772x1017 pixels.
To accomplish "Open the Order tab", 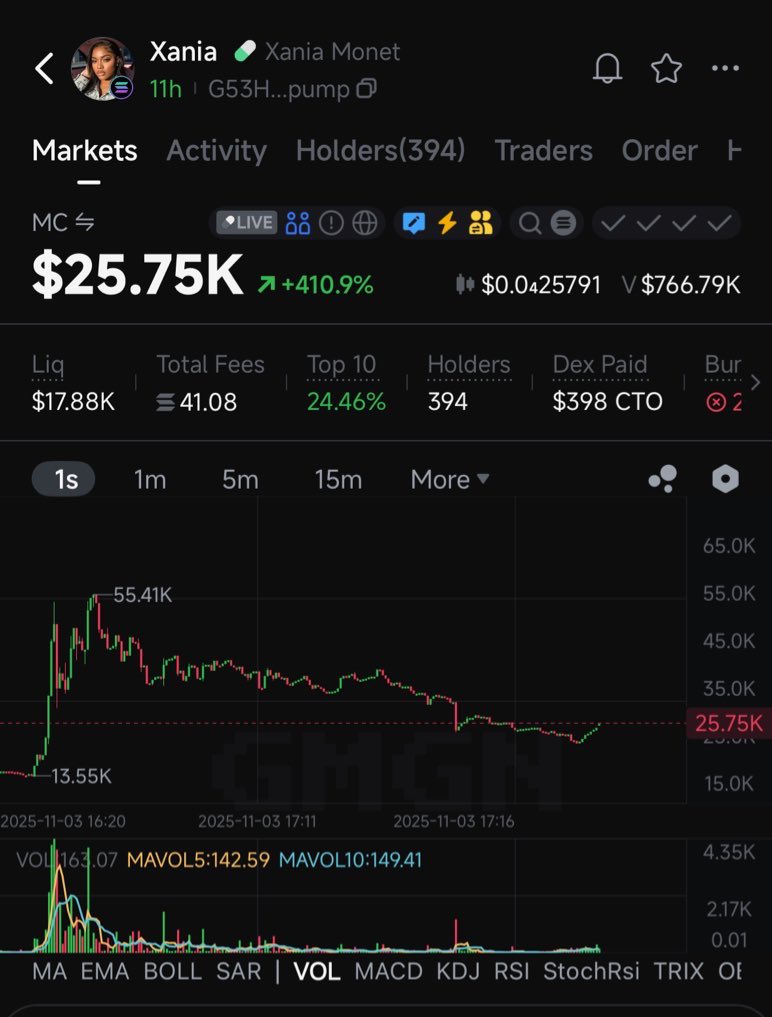I will point(659,151).
